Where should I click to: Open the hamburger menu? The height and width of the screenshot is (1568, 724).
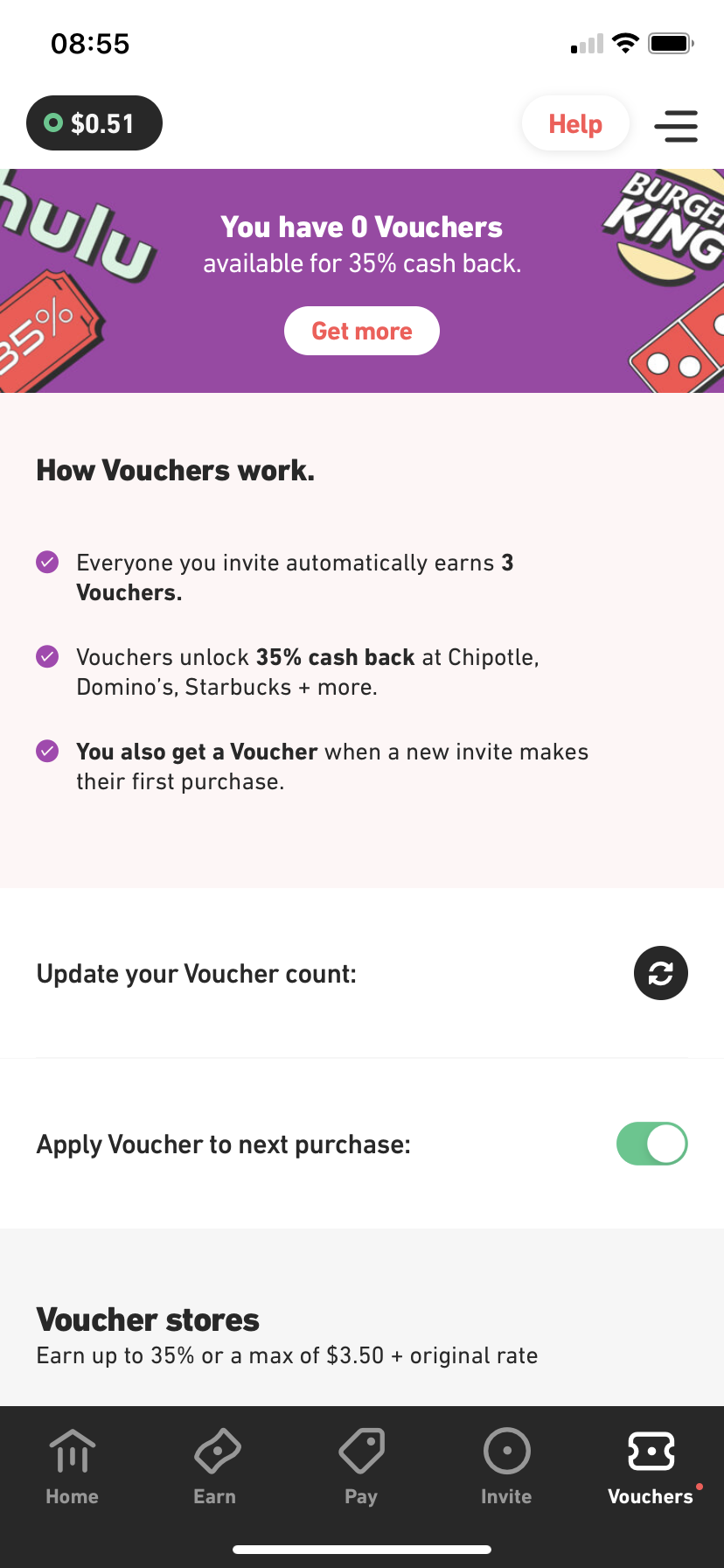(x=676, y=126)
